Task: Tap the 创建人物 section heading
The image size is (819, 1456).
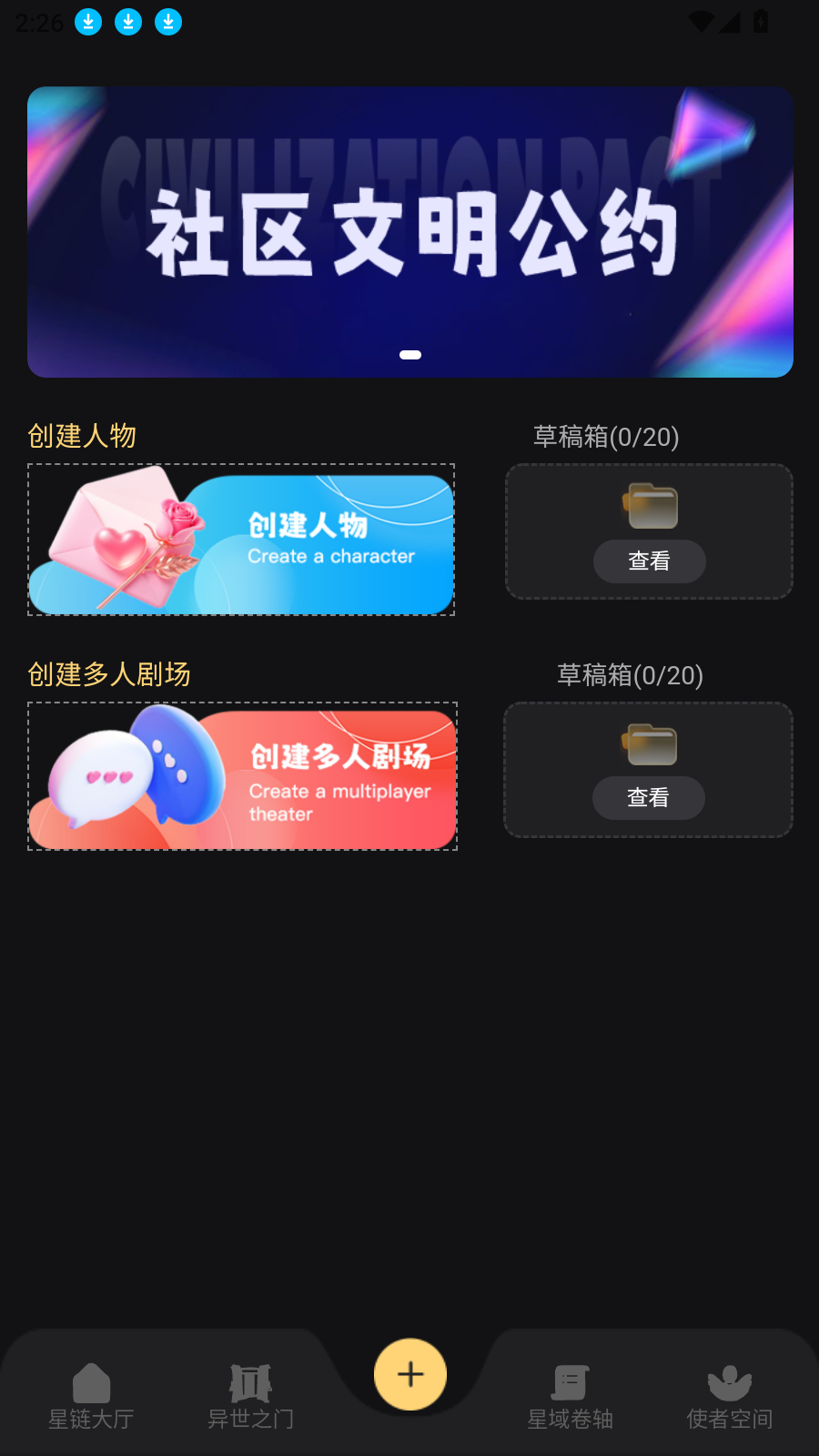Action: [80, 438]
